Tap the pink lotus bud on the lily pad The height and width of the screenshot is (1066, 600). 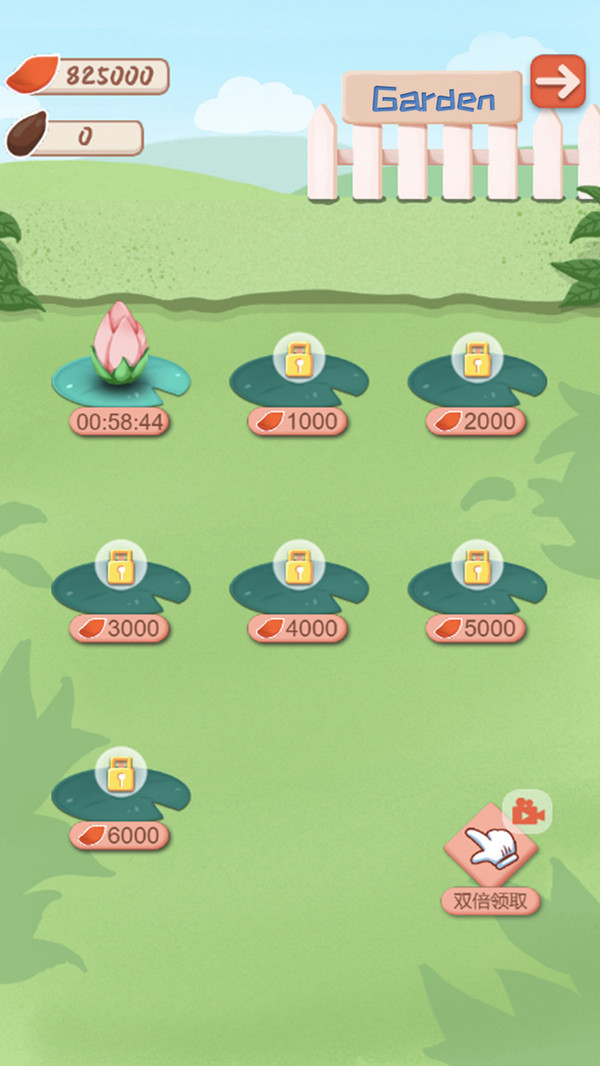(x=120, y=344)
